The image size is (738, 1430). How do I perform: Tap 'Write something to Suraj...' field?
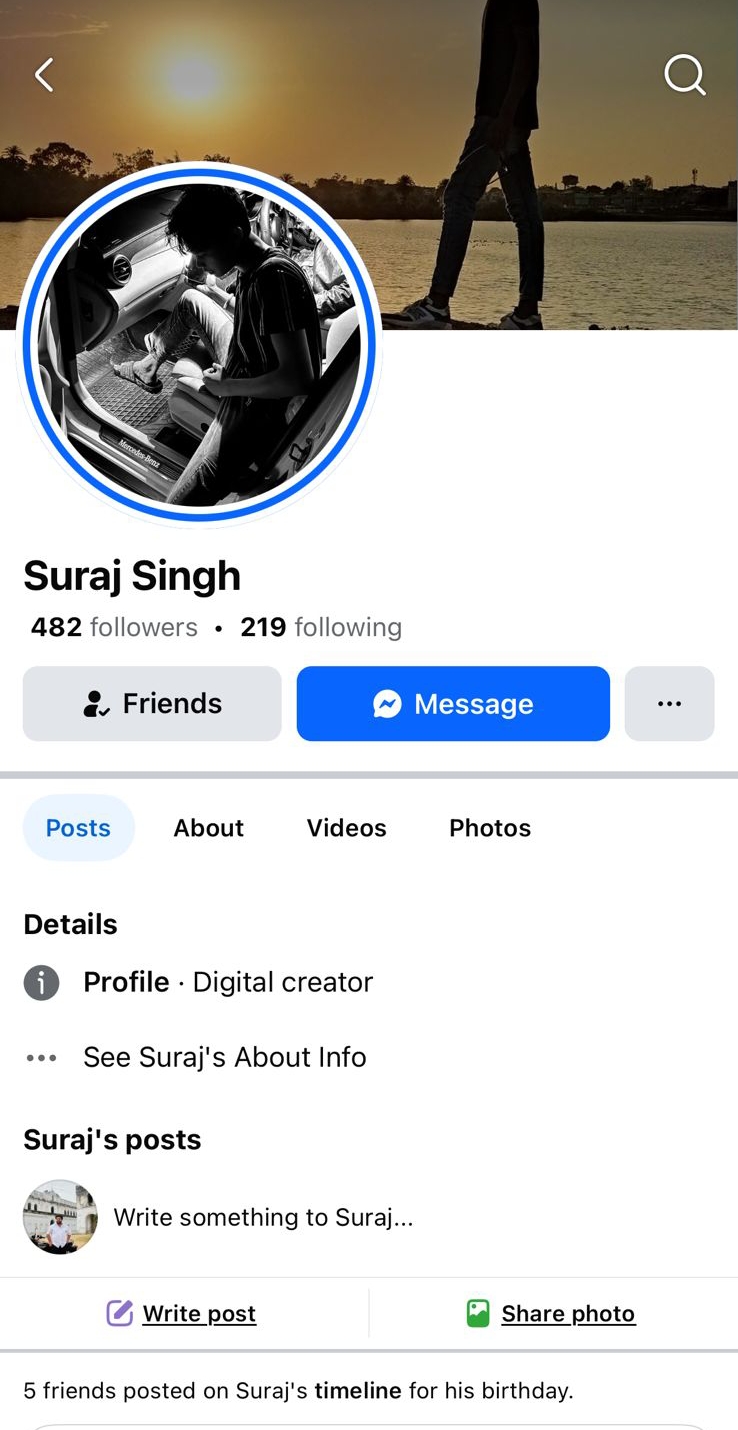point(263,1217)
